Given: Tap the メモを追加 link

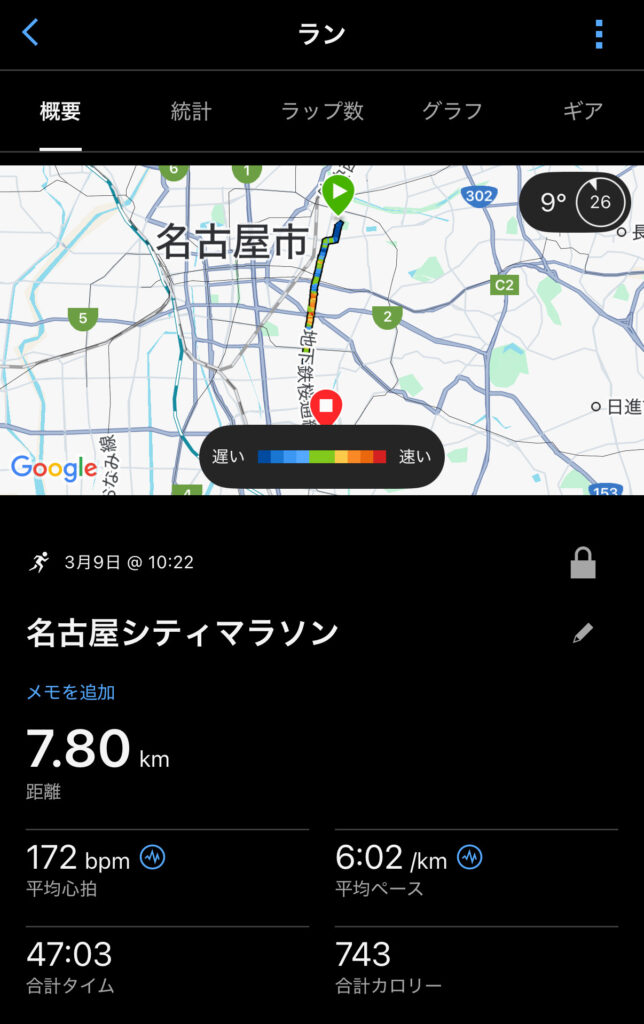Looking at the screenshot, I should coord(70,692).
